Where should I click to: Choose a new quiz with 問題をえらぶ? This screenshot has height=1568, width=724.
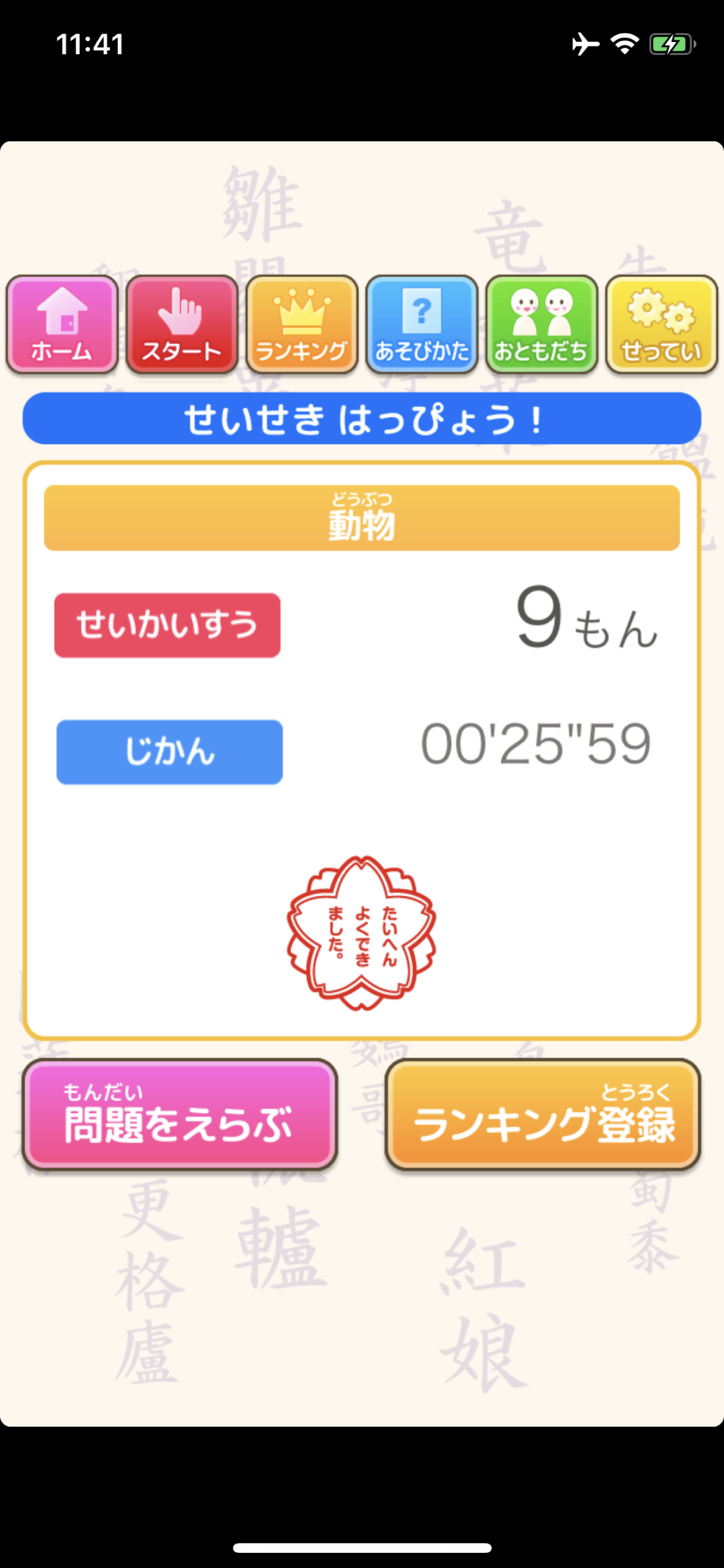pyautogui.click(x=180, y=1114)
